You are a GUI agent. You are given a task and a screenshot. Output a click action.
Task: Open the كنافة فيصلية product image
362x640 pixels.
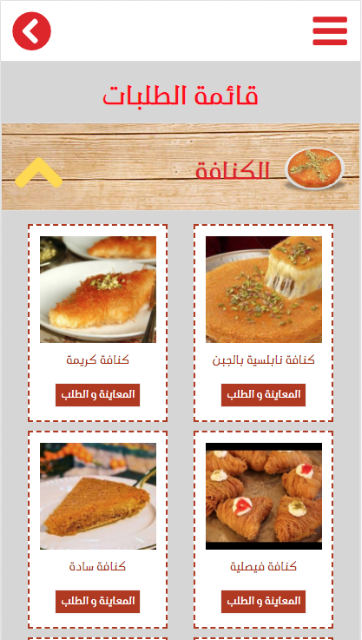[264, 496]
